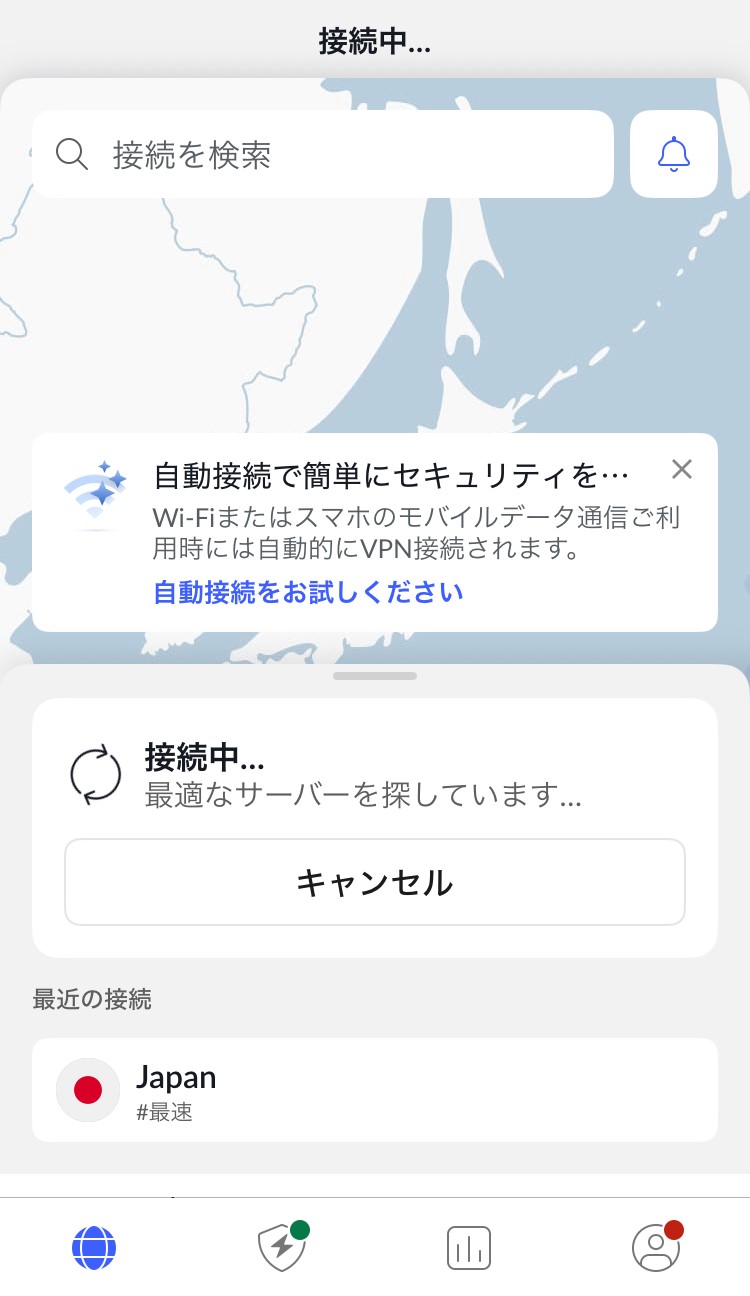Image resolution: width=750 pixels, height=1296 pixels.
Task: Dismiss the auto-connect banner
Action: point(681,469)
